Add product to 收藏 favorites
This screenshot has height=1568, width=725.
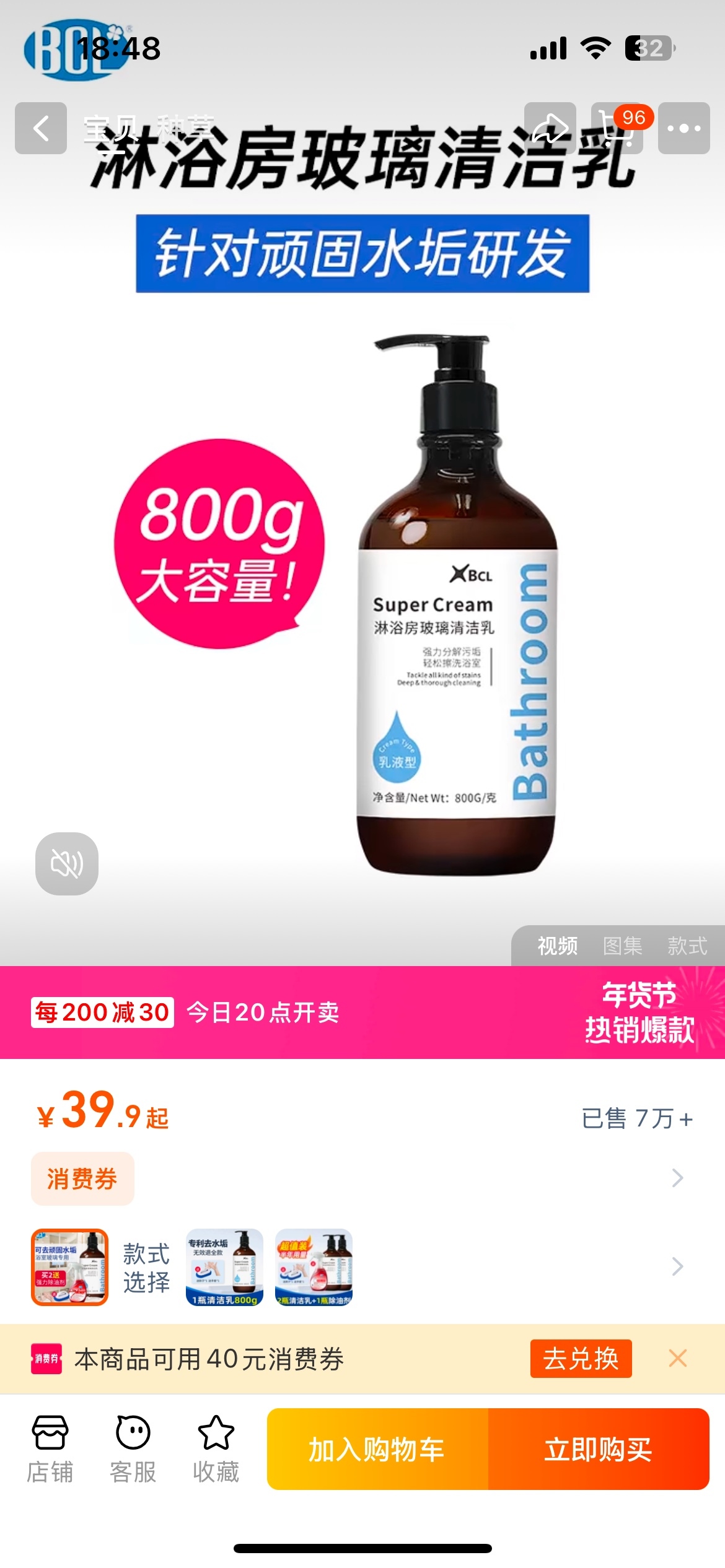point(216,1449)
